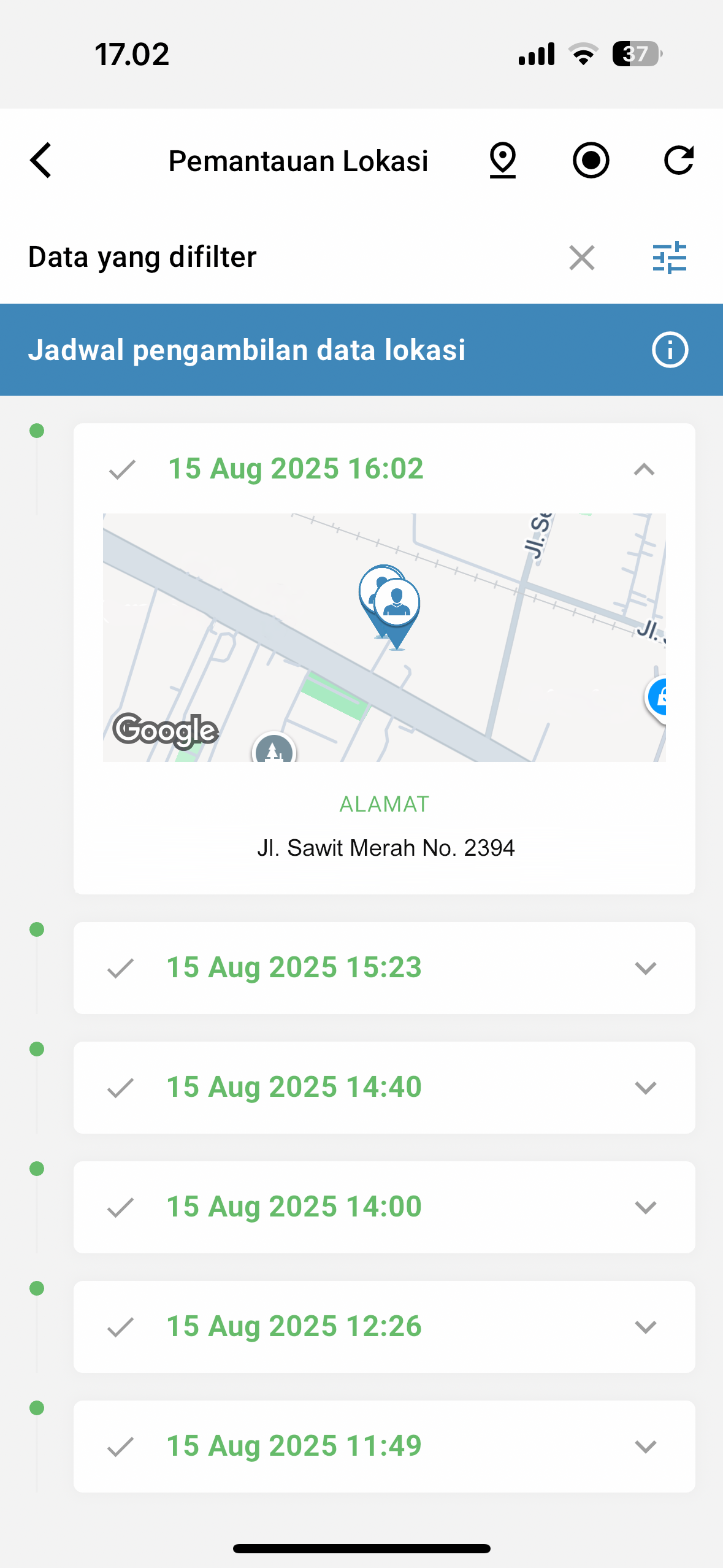The image size is (723, 1568).
Task: Expand the 15 Aug 2025 11:49 entry
Action: (x=645, y=1447)
